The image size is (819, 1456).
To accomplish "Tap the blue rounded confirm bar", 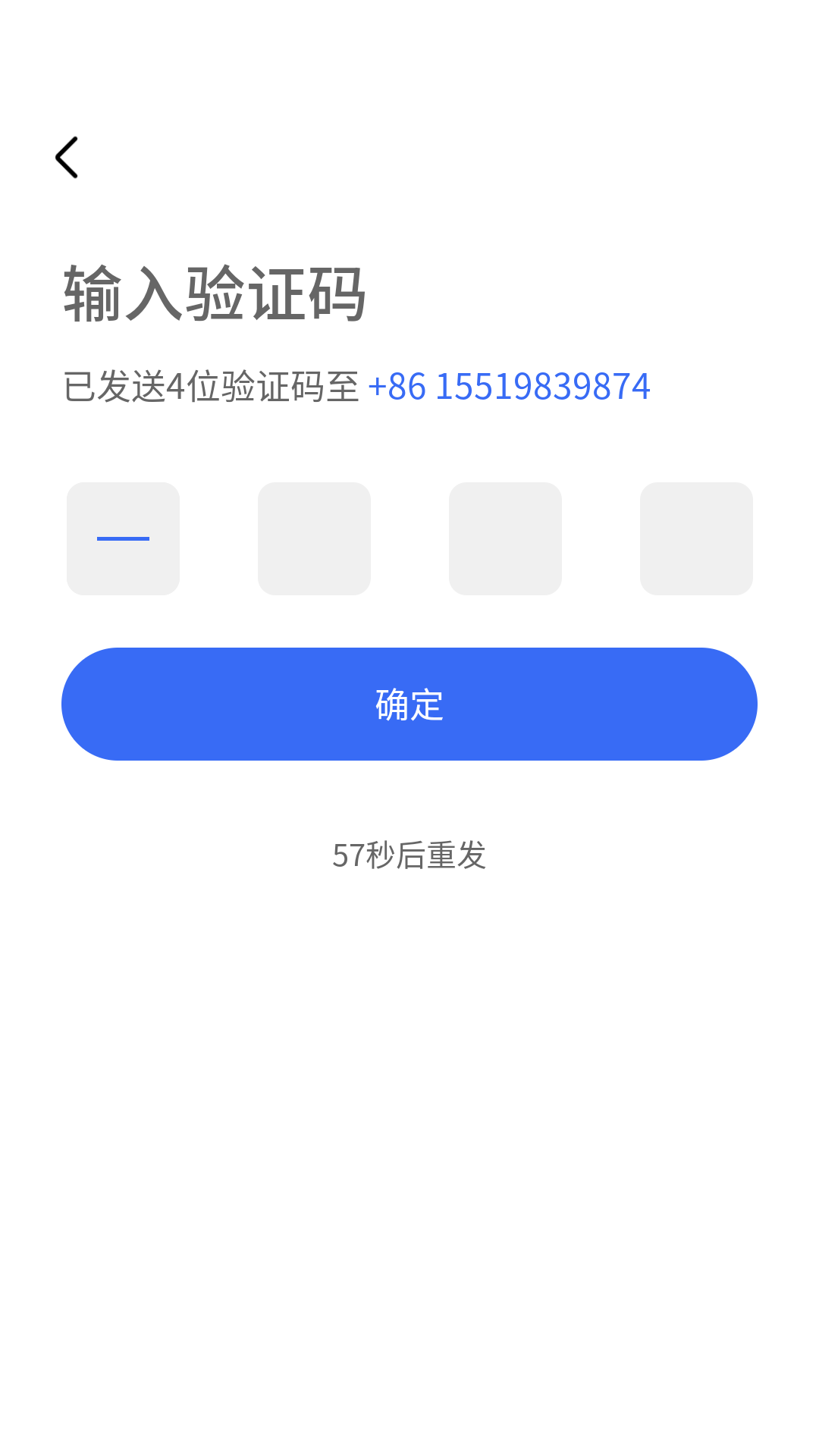I will point(409,704).
